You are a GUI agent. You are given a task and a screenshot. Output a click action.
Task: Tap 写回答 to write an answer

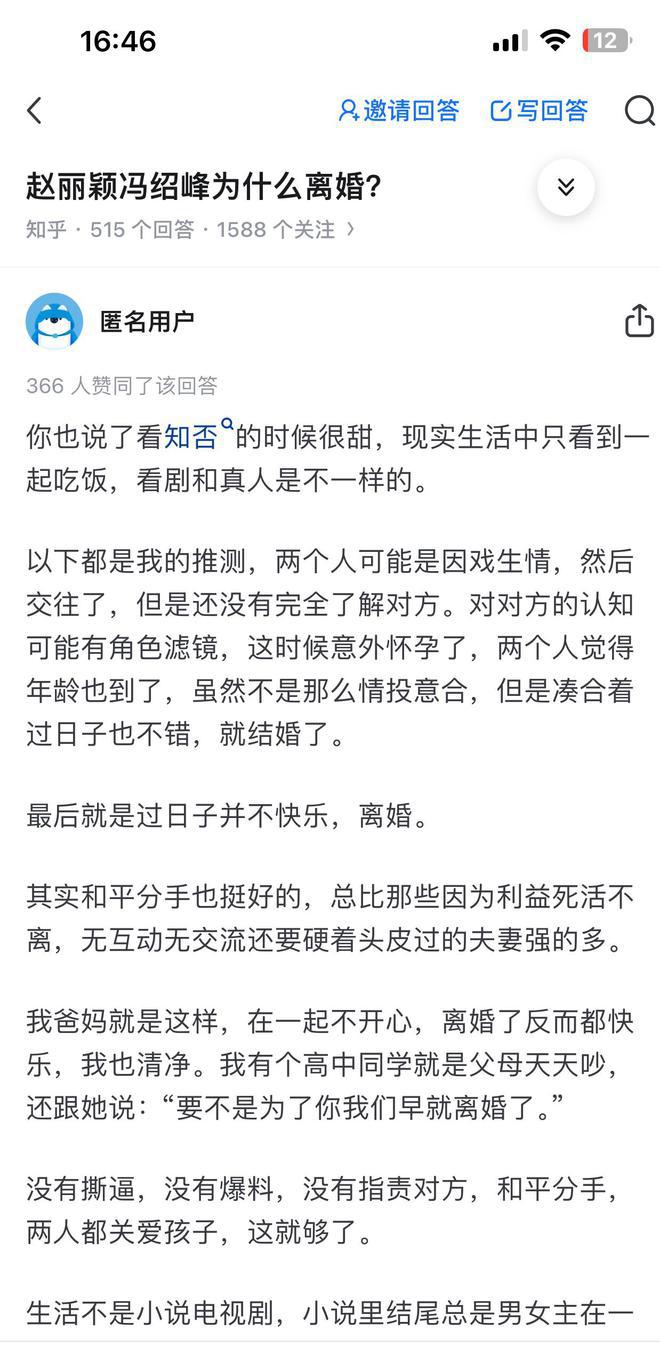click(x=539, y=111)
